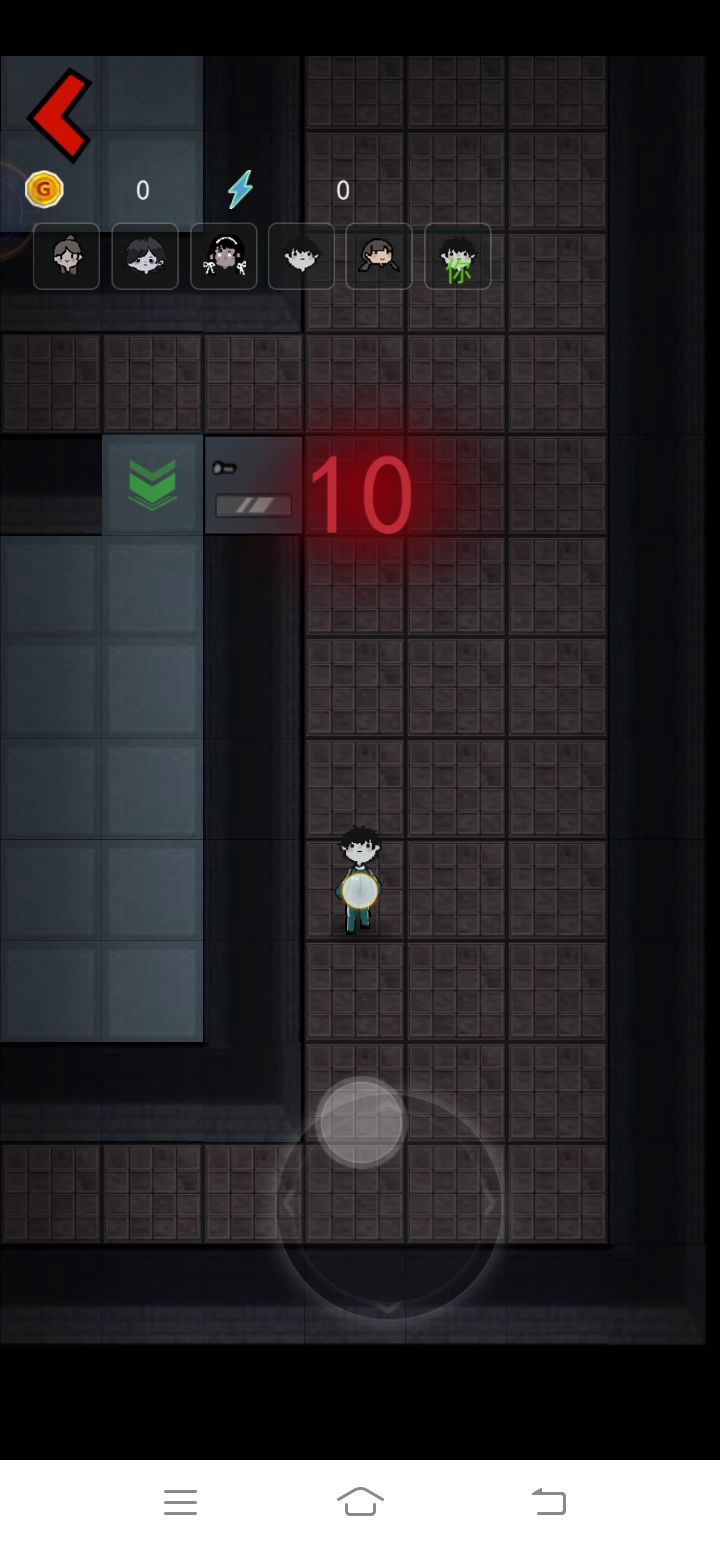Viewport: 720px width, 1544px height.
Task: Tap the red back arrow
Action: click(60, 115)
